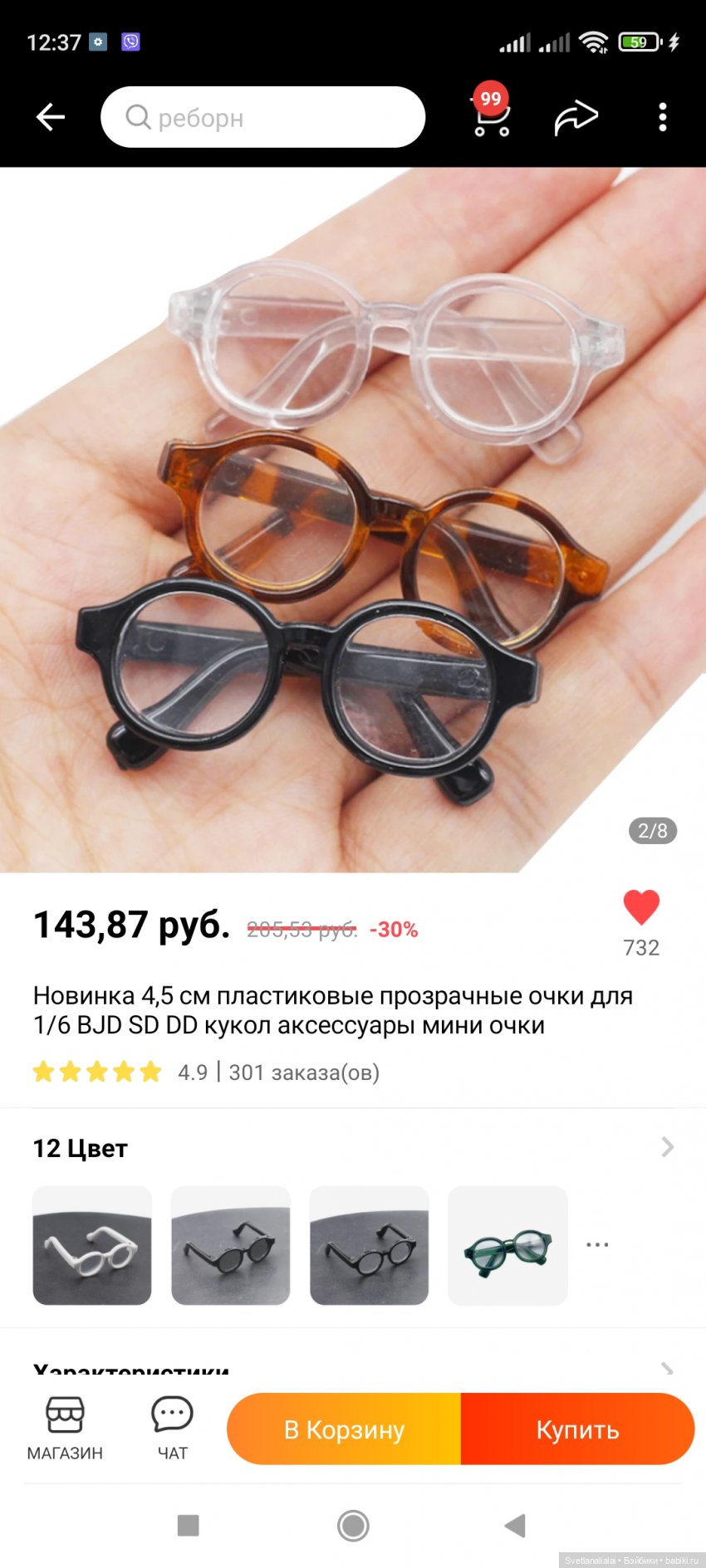
Task: Select the green glasses color variant
Action: pyautogui.click(x=507, y=1245)
